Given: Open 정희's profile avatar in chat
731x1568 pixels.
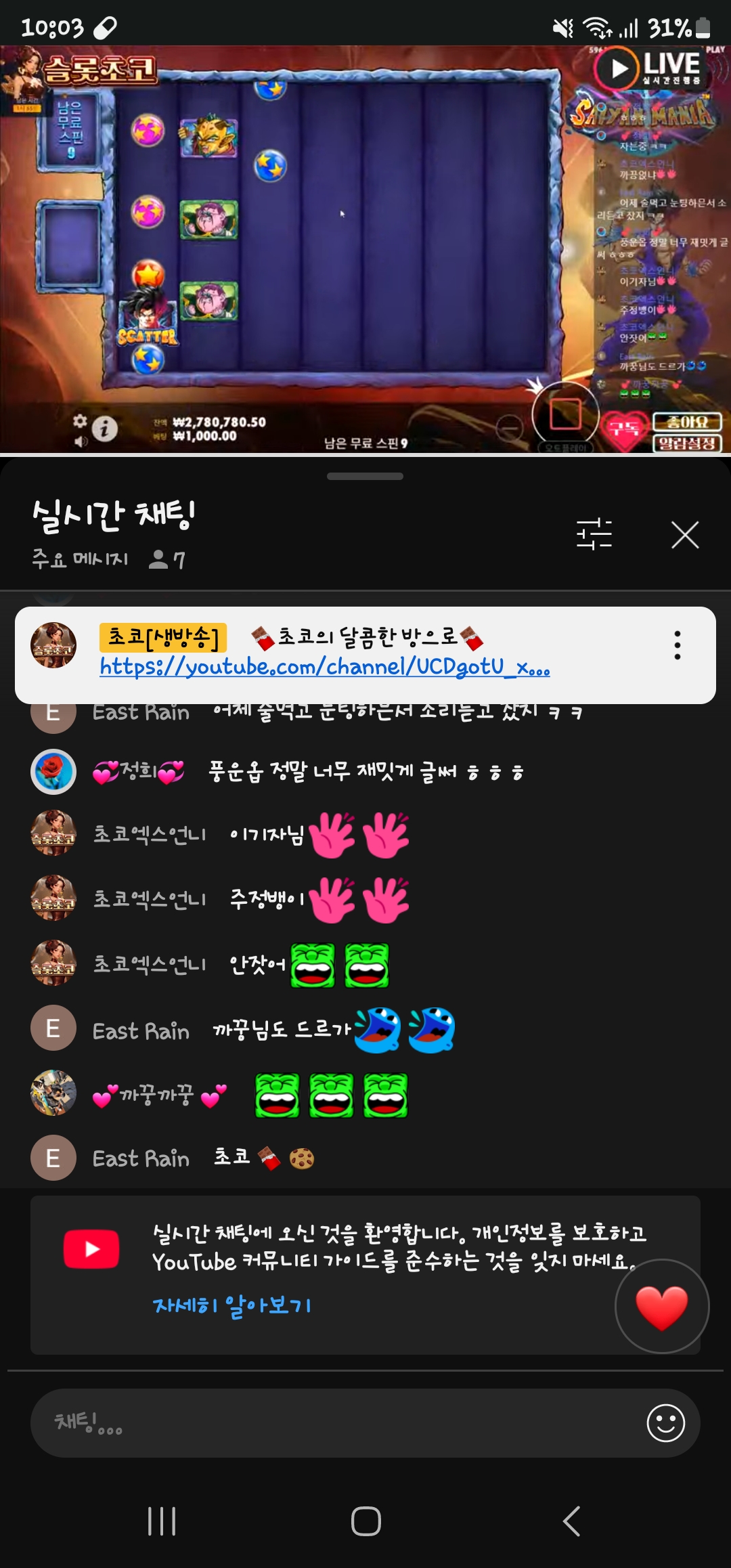Looking at the screenshot, I should [x=53, y=772].
